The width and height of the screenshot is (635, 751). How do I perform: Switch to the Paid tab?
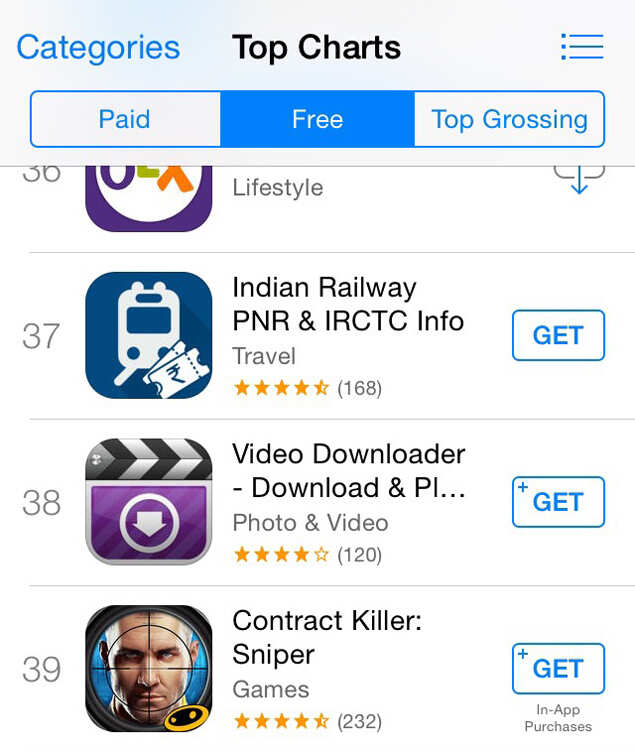(125, 119)
